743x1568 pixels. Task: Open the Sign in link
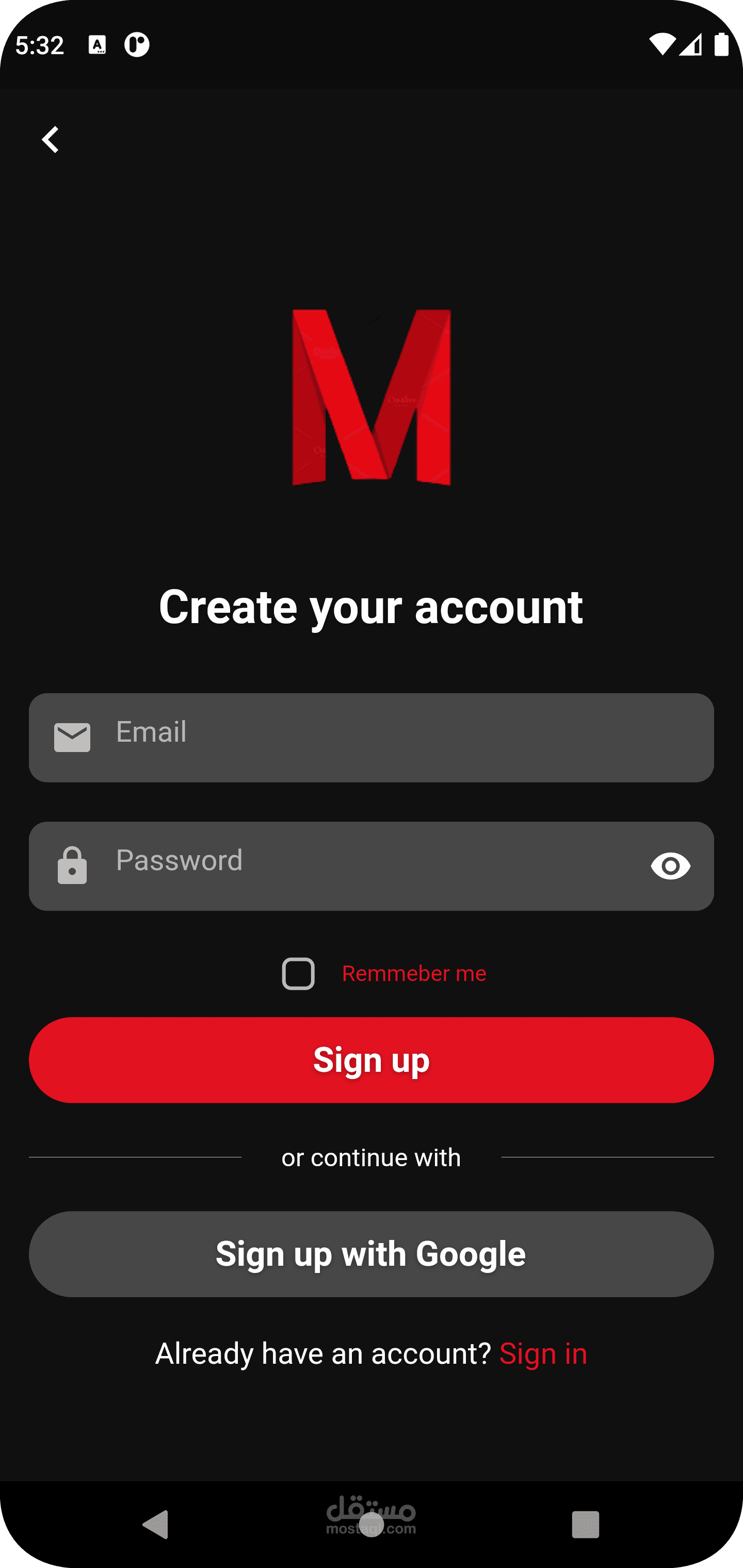point(543,1354)
